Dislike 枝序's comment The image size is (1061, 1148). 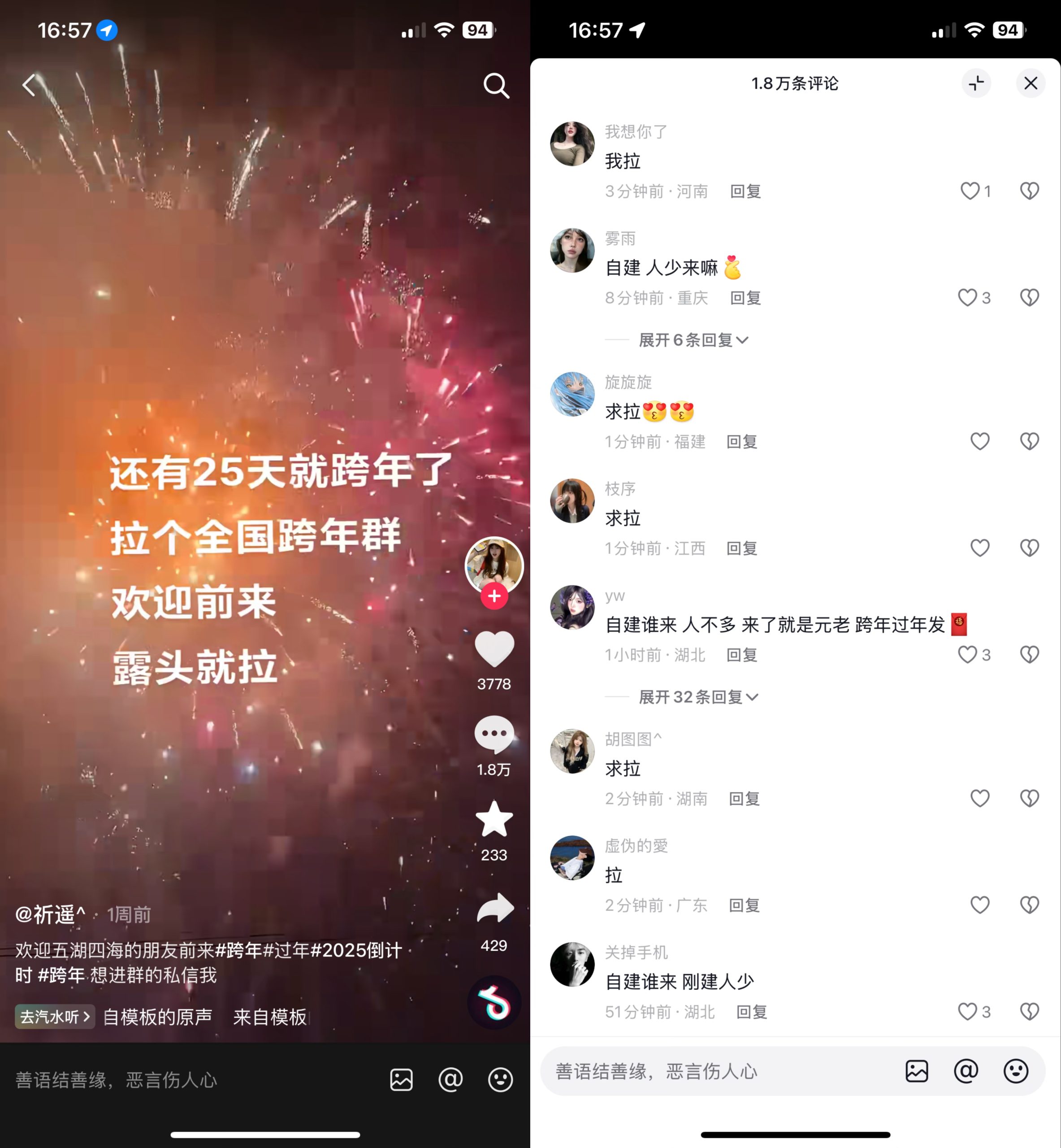tap(1030, 548)
